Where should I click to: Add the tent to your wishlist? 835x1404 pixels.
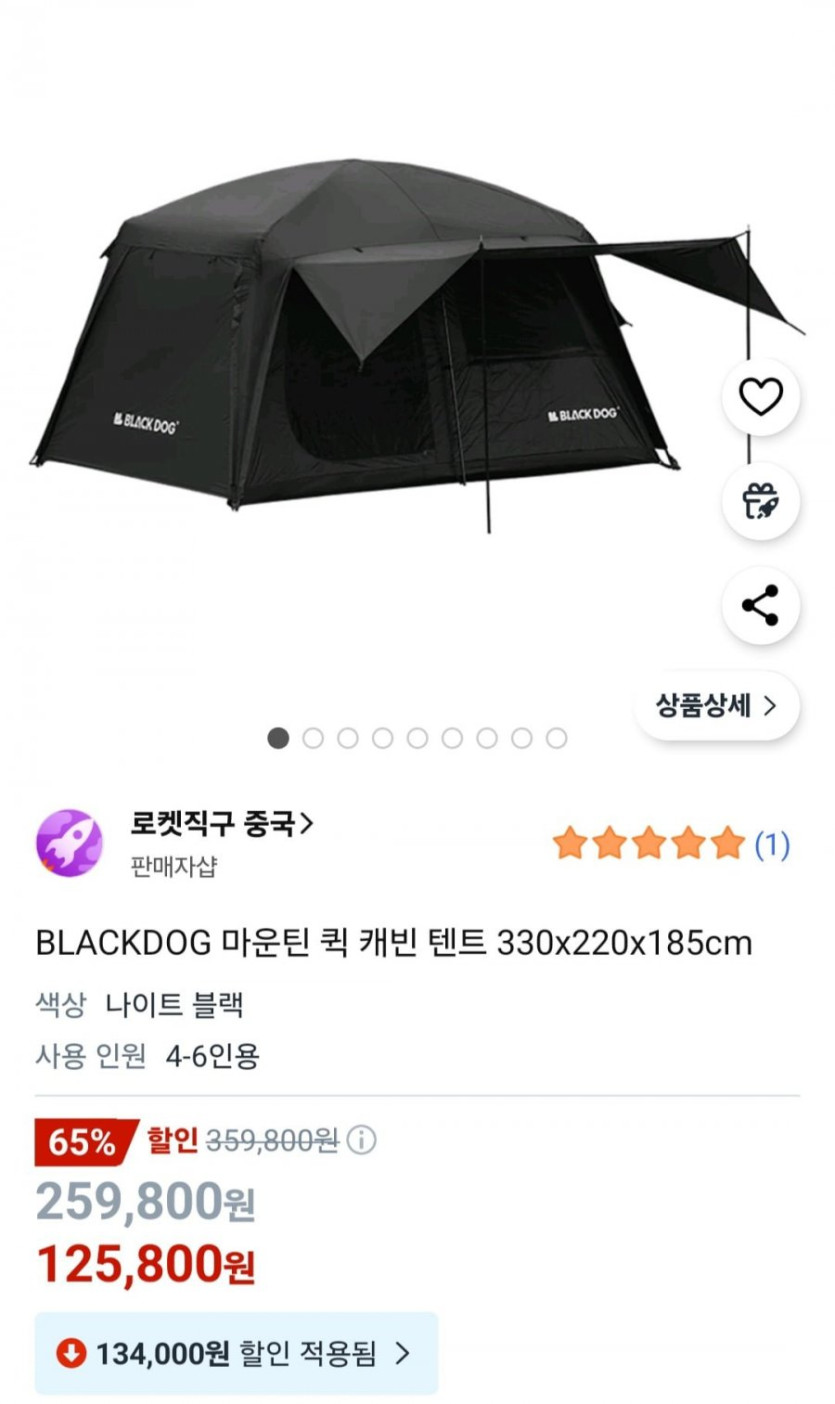(x=760, y=398)
